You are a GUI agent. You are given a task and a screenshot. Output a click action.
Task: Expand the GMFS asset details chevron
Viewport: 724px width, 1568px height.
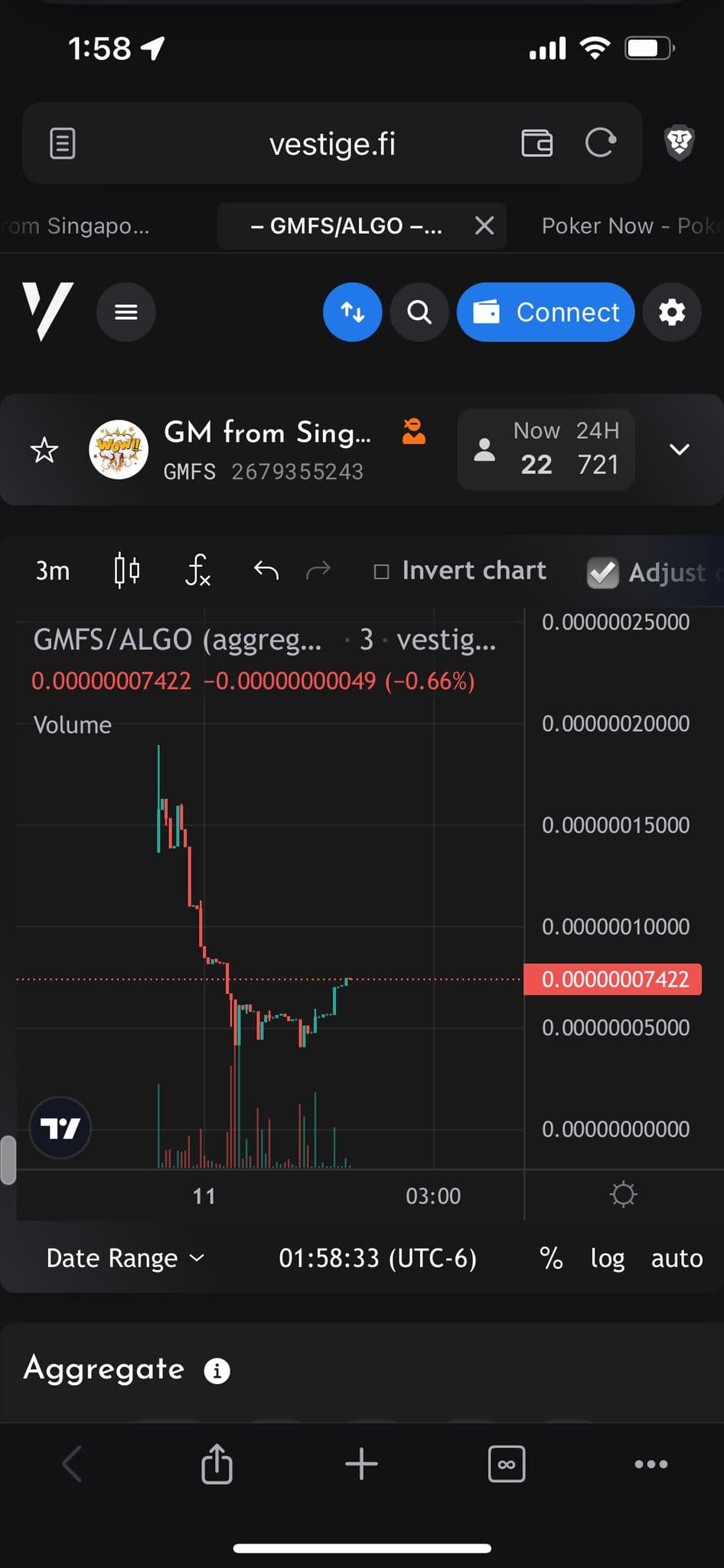pyautogui.click(x=680, y=450)
